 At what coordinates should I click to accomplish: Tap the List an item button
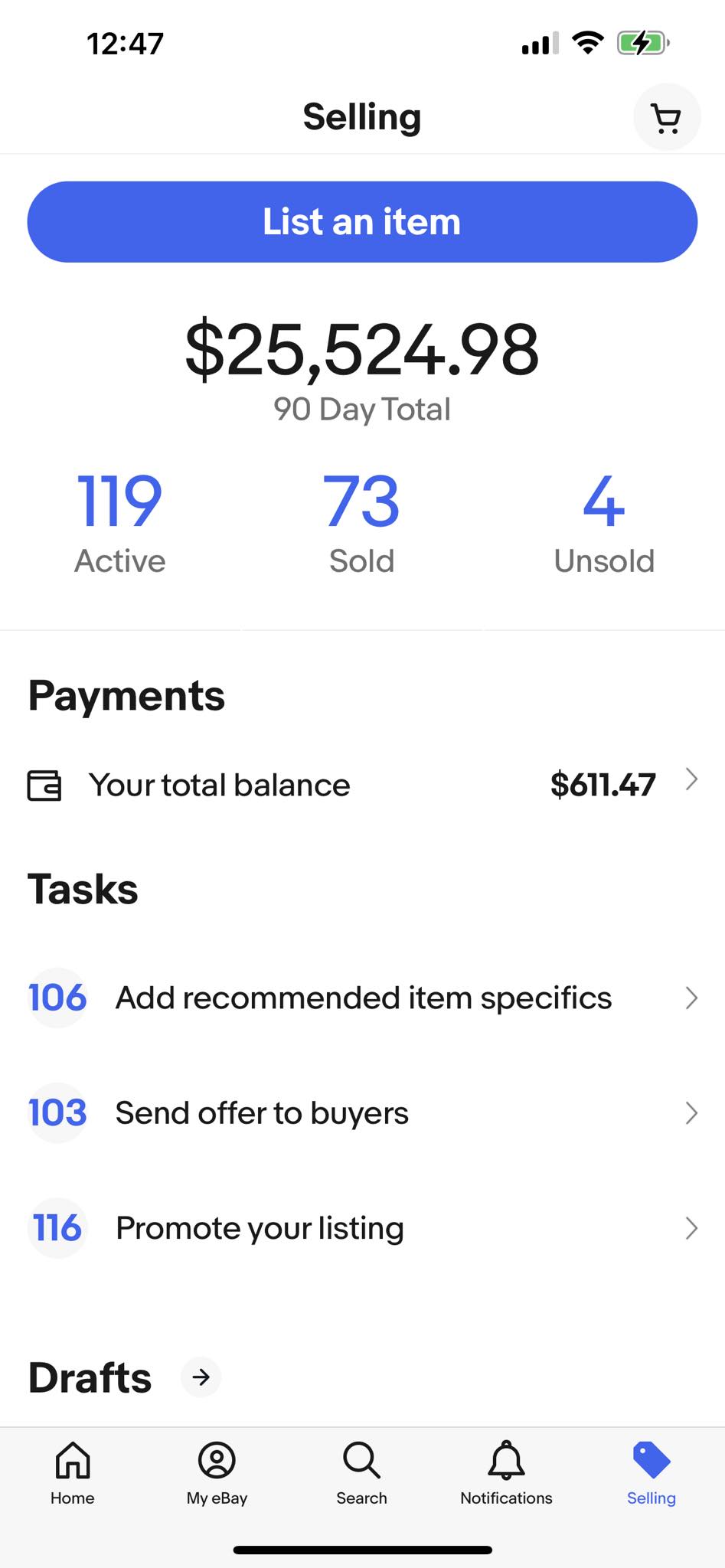[x=362, y=222]
